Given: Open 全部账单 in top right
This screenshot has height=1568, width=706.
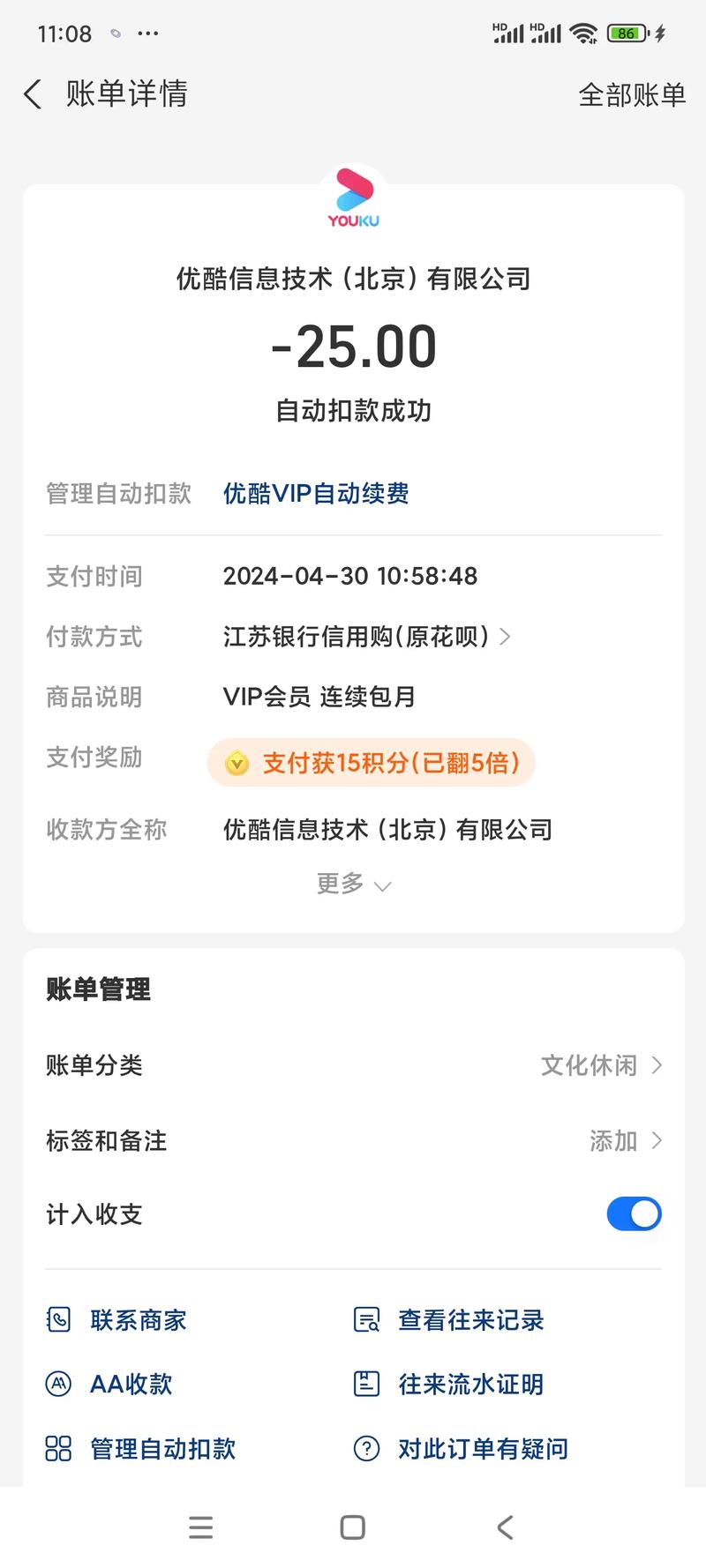Looking at the screenshot, I should 632,95.
